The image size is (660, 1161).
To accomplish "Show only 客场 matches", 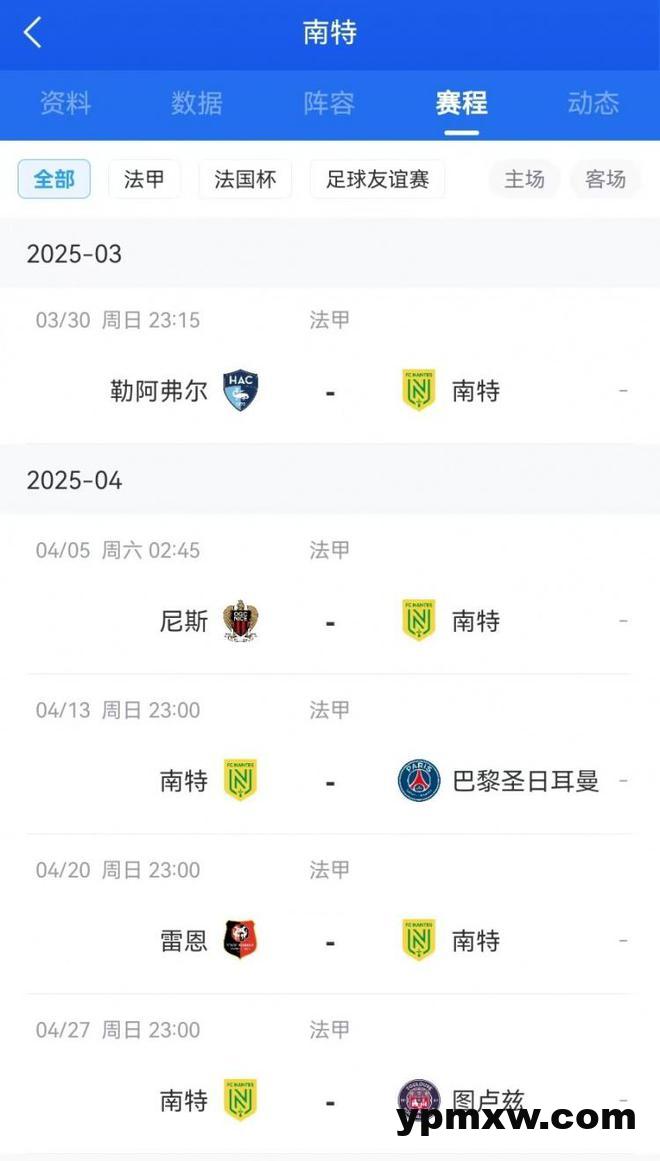I will pyautogui.click(x=605, y=179).
